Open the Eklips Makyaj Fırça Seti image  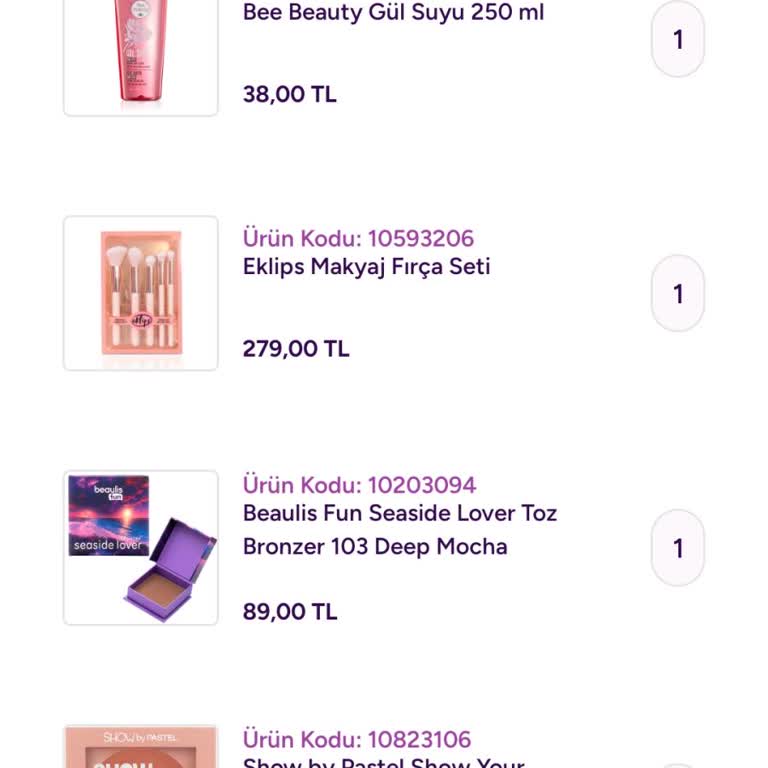140,293
